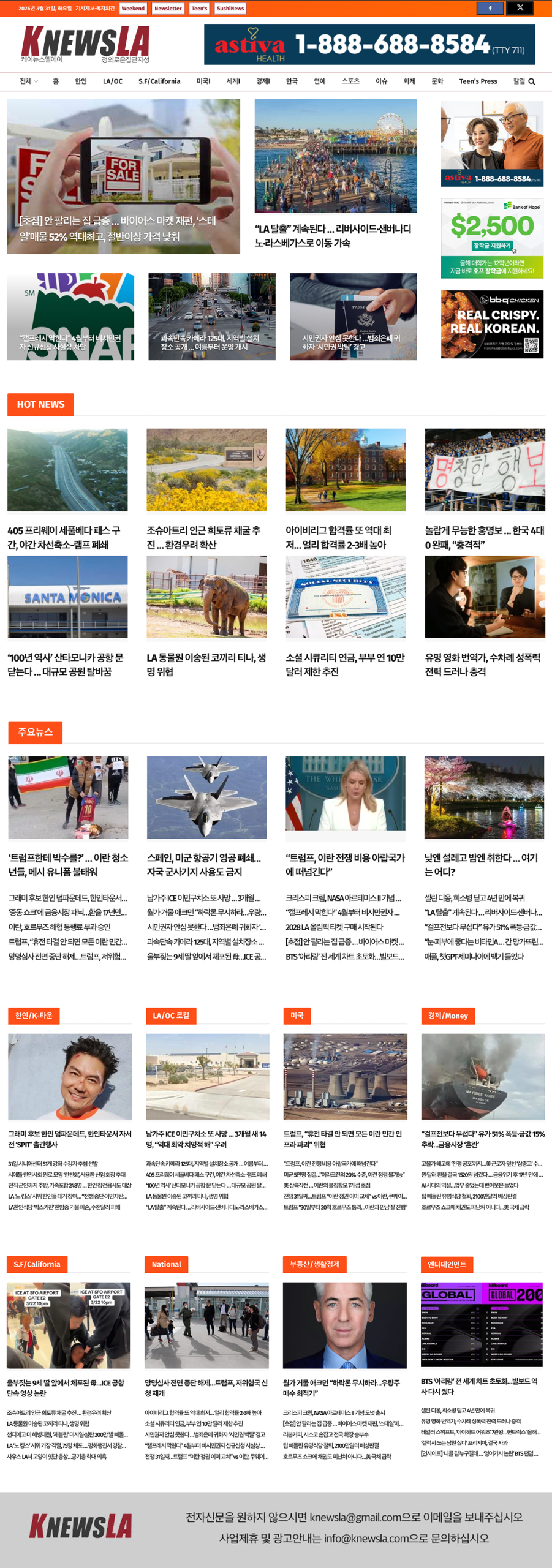This screenshot has height=1568, width=552.
Task: Open the Newsletter button
Action: coord(168,9)
